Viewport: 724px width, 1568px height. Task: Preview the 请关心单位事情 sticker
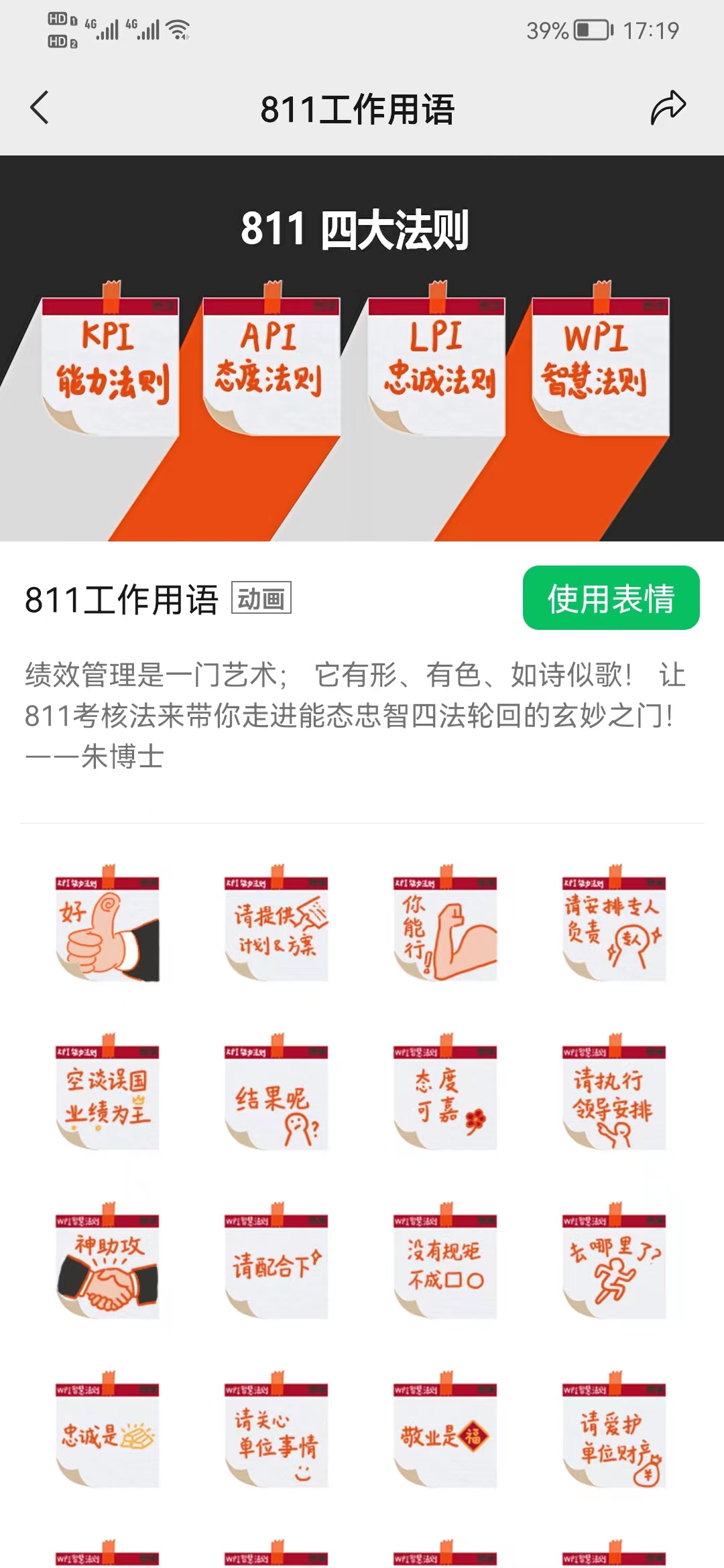pos(276,1431)
